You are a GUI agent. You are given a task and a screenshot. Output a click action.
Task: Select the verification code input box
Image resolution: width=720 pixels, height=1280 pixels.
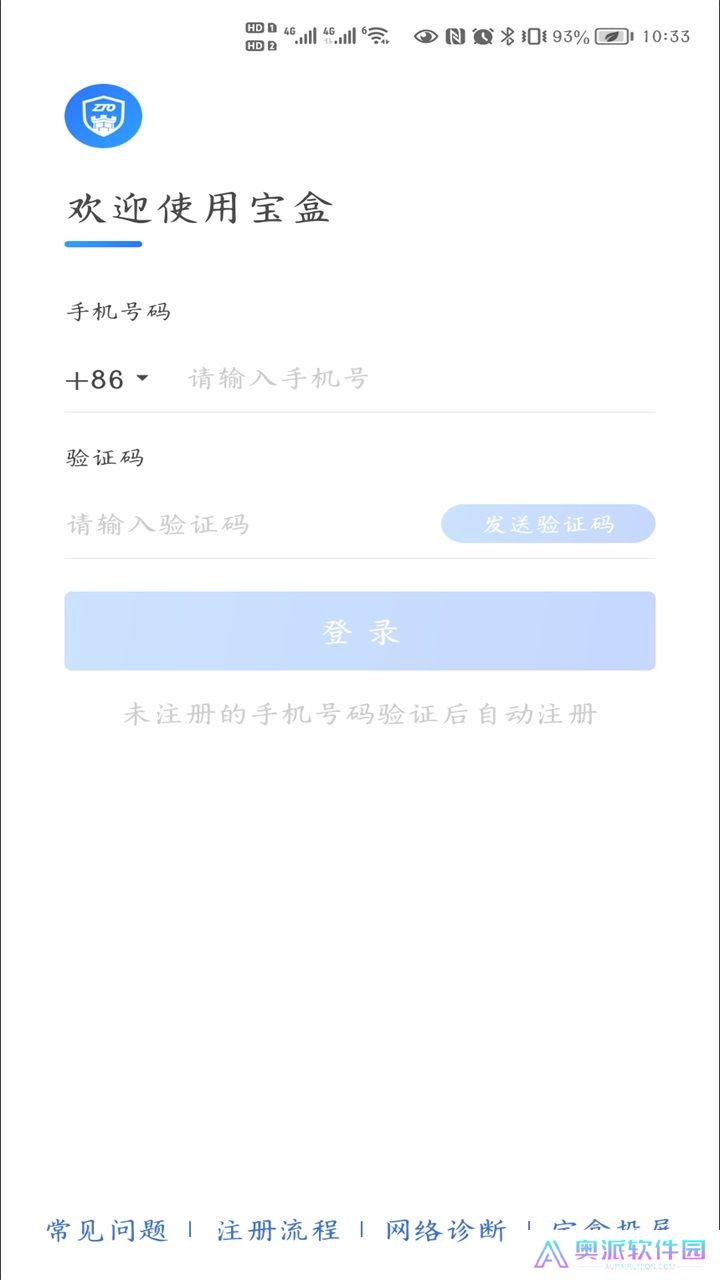200,523
